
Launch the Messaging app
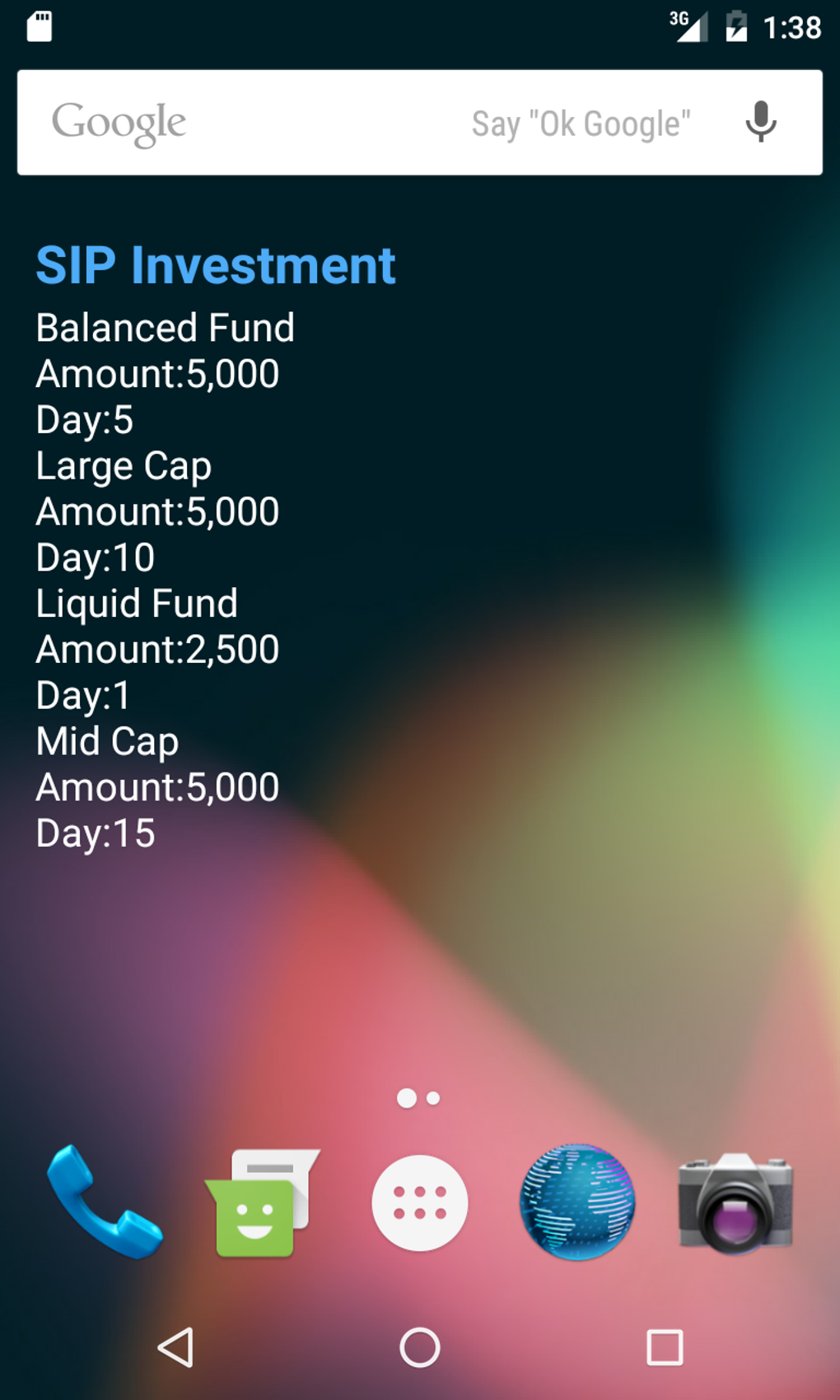tap(260, 1202)
